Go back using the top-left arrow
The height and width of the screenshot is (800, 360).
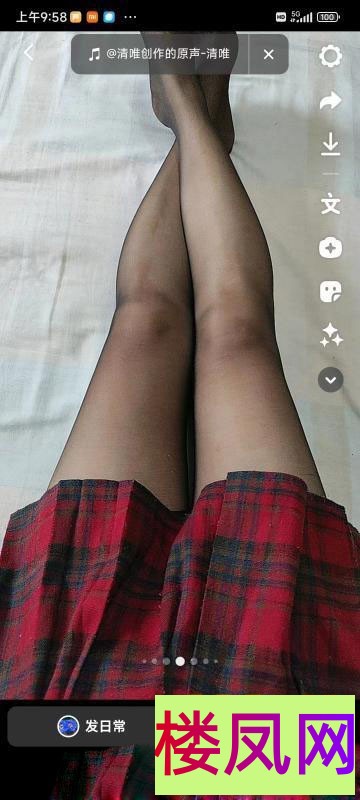point(29,53)
